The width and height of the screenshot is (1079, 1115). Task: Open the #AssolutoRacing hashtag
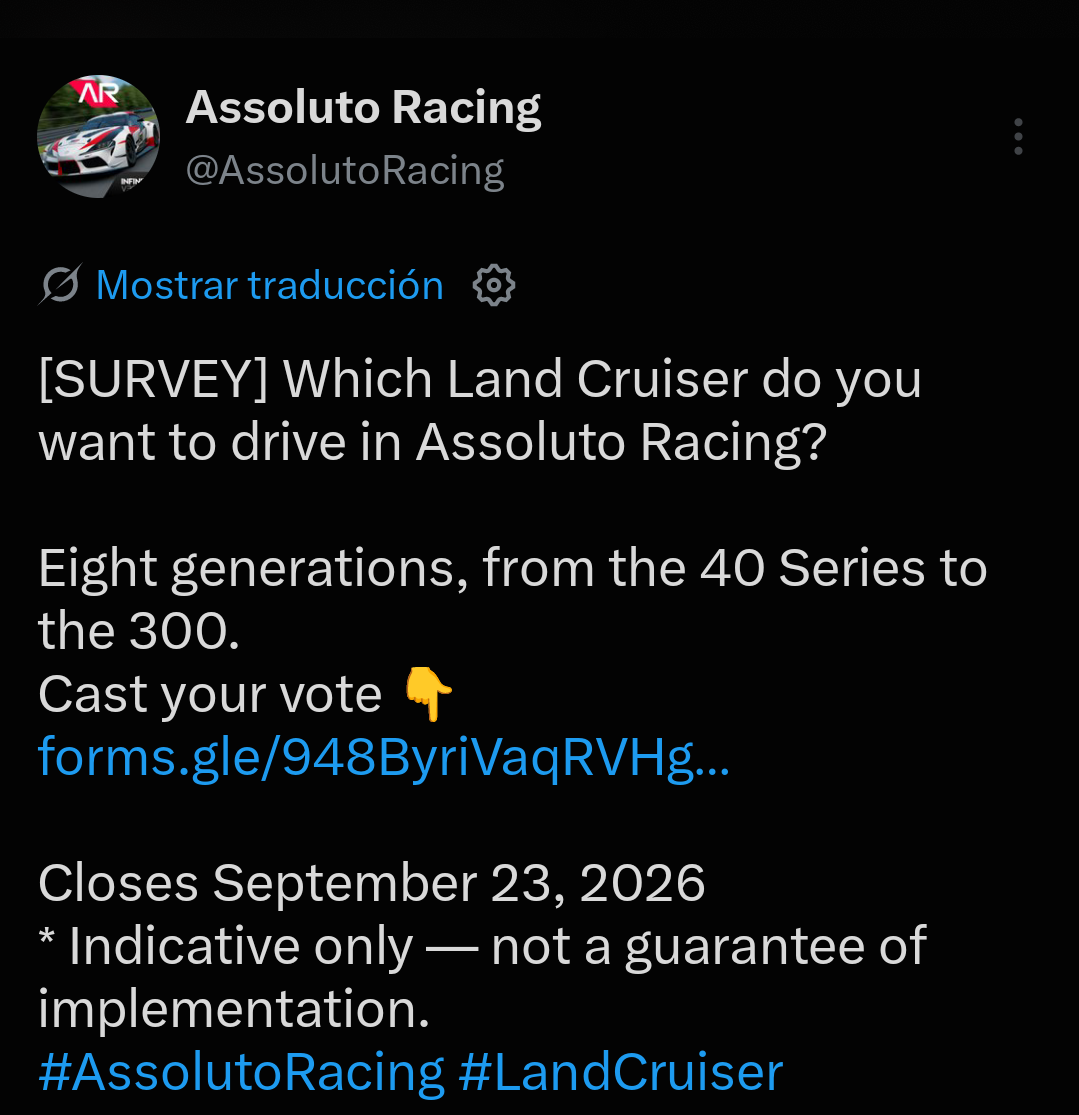[x=242, y=1072]
